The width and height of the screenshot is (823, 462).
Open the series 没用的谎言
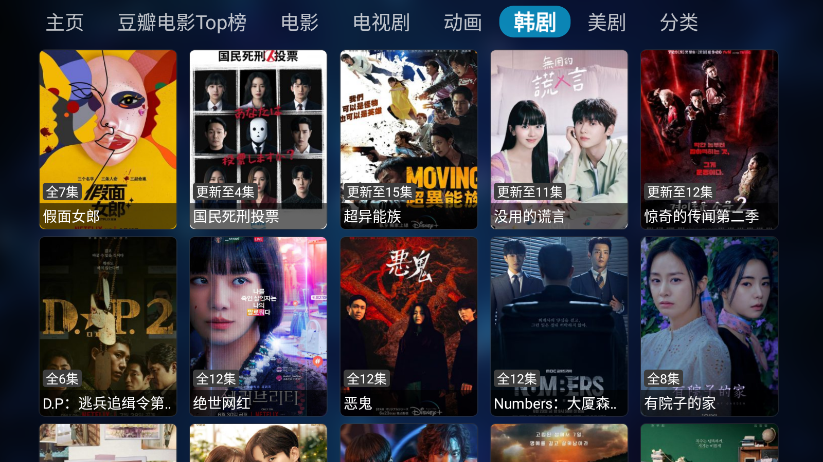pyautogui.click(x=559, y=138)
